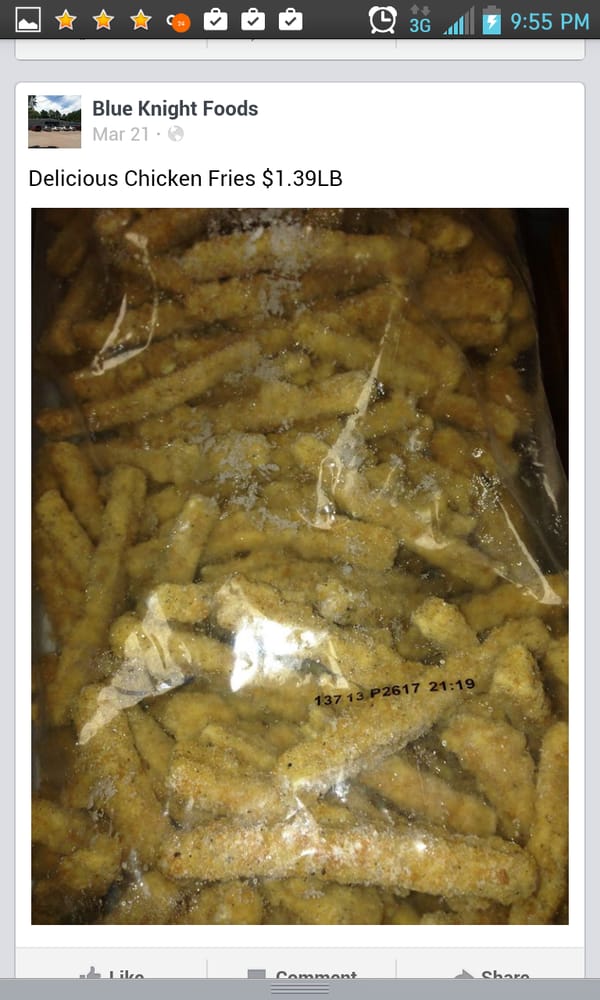Comment on the Chicken Fries post
Screen dimensions: 600x1000
coord(301,974)
